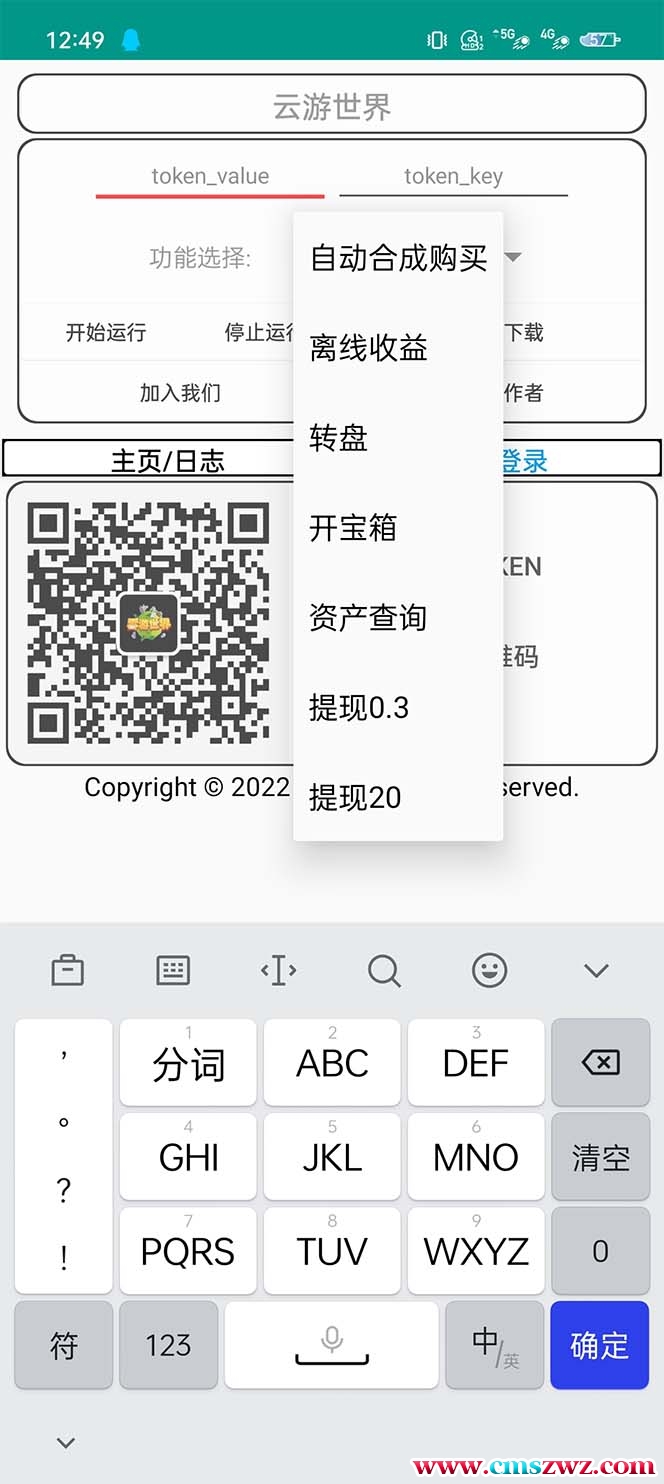Collapse the keyboard toolbar chevron
This screenshot has width=664, height=1484.
pyautogui.click(x=596, y=970)
